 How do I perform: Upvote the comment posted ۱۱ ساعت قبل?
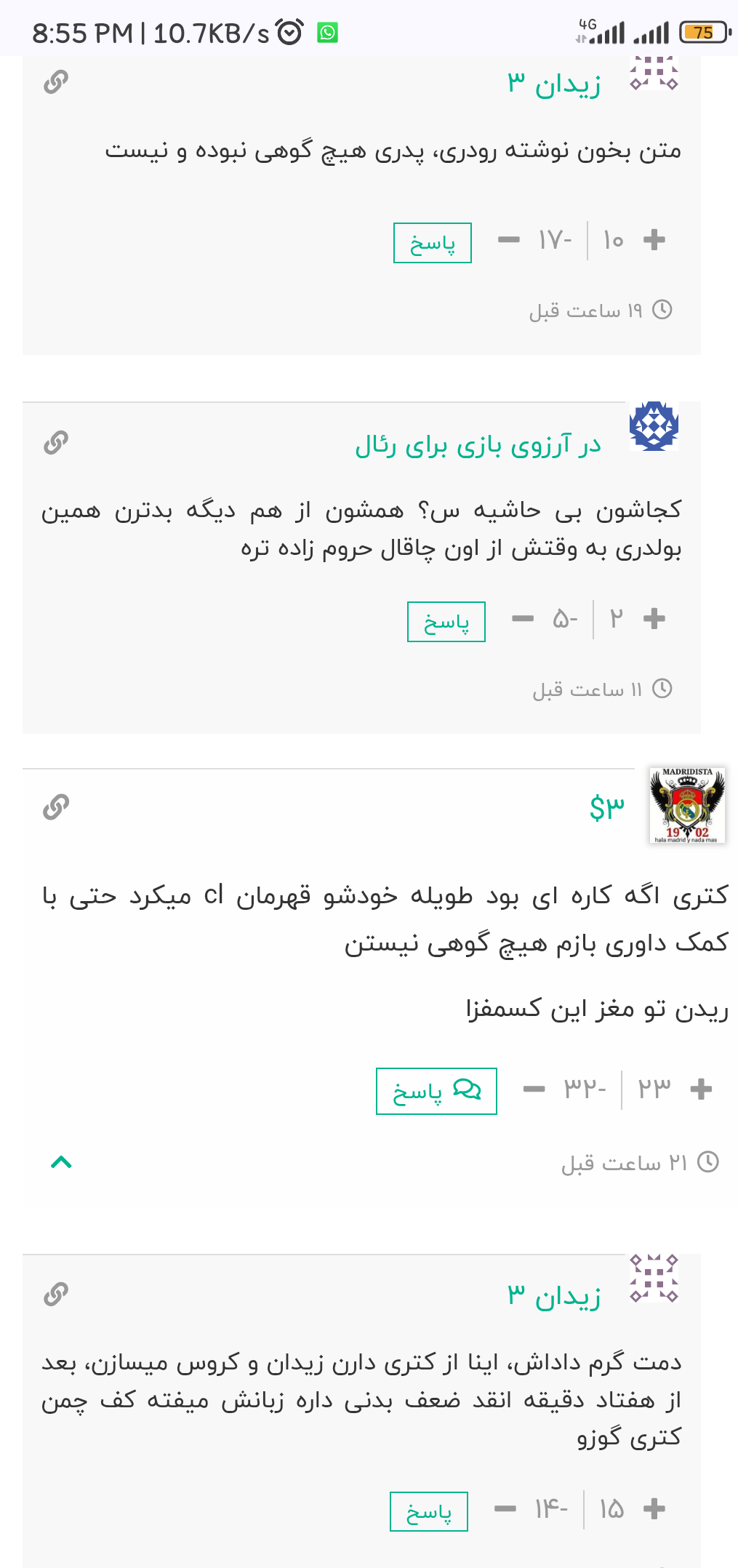(x=654, y=618)
